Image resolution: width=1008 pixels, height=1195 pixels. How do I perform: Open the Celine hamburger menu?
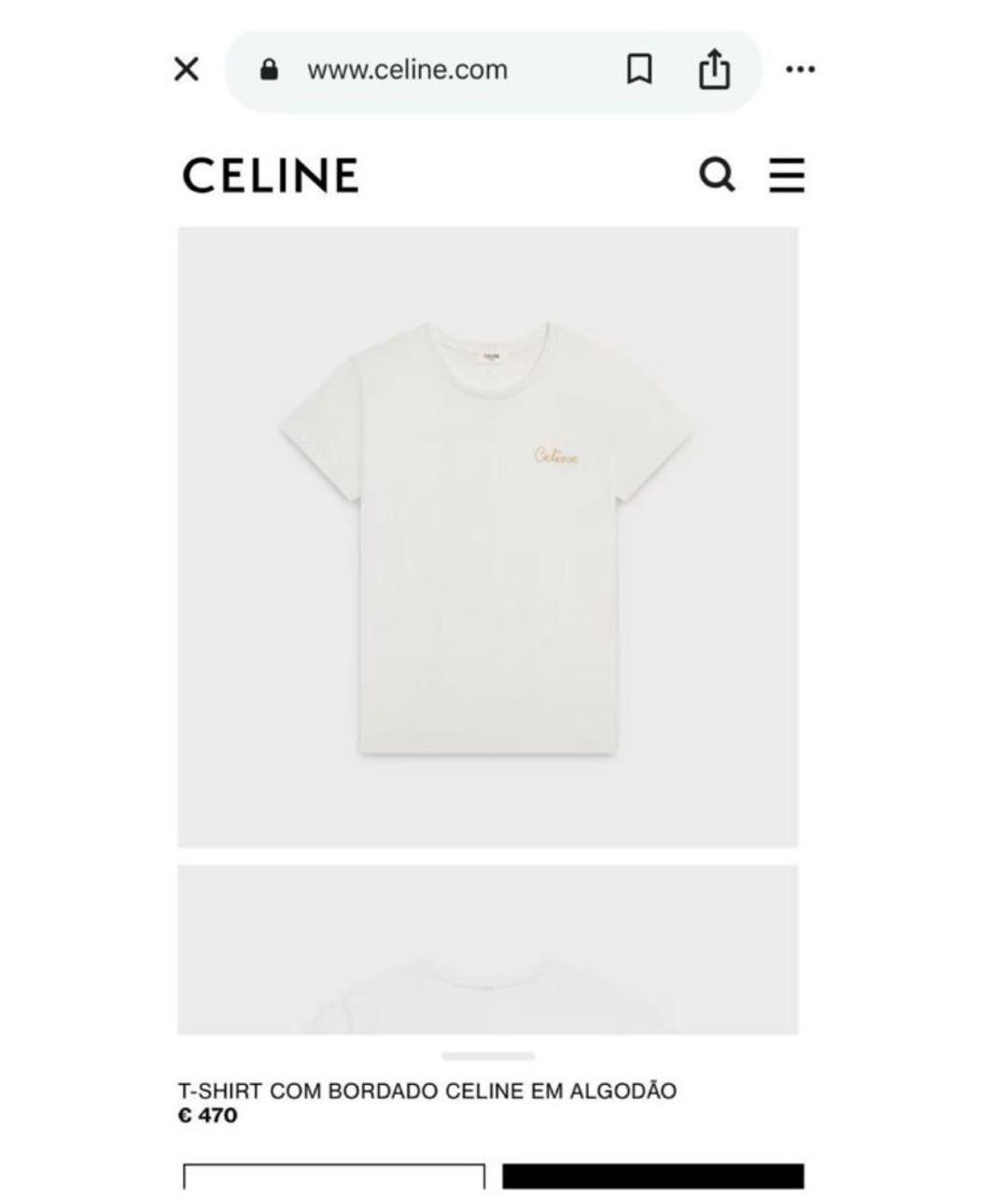(x=786, y=175)
